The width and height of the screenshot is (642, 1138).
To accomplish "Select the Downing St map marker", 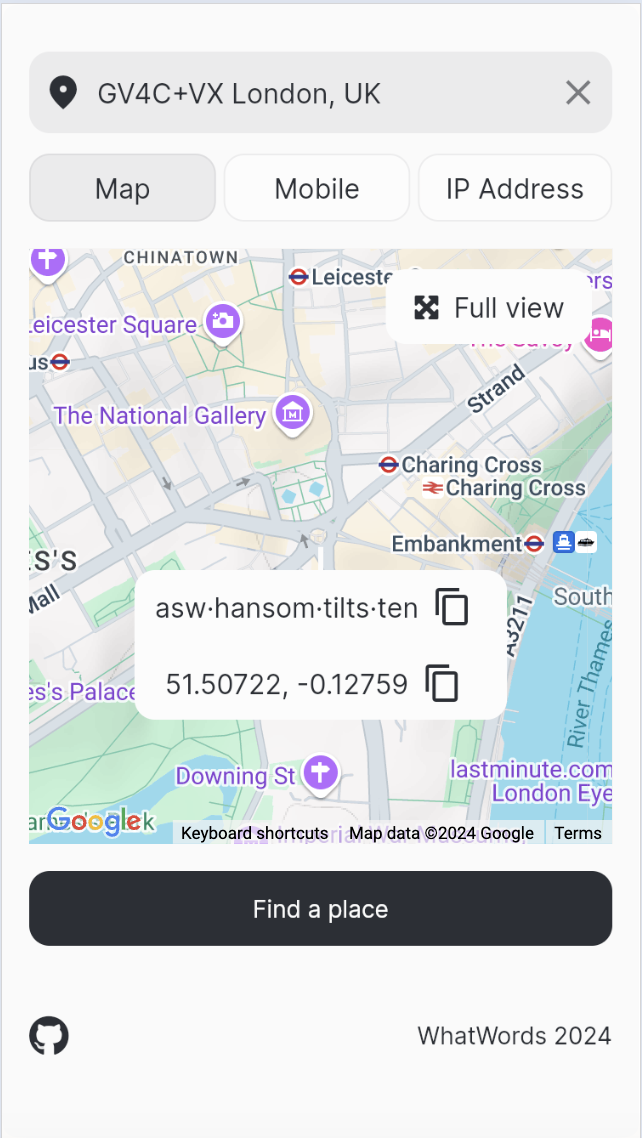I will point(321,772).
